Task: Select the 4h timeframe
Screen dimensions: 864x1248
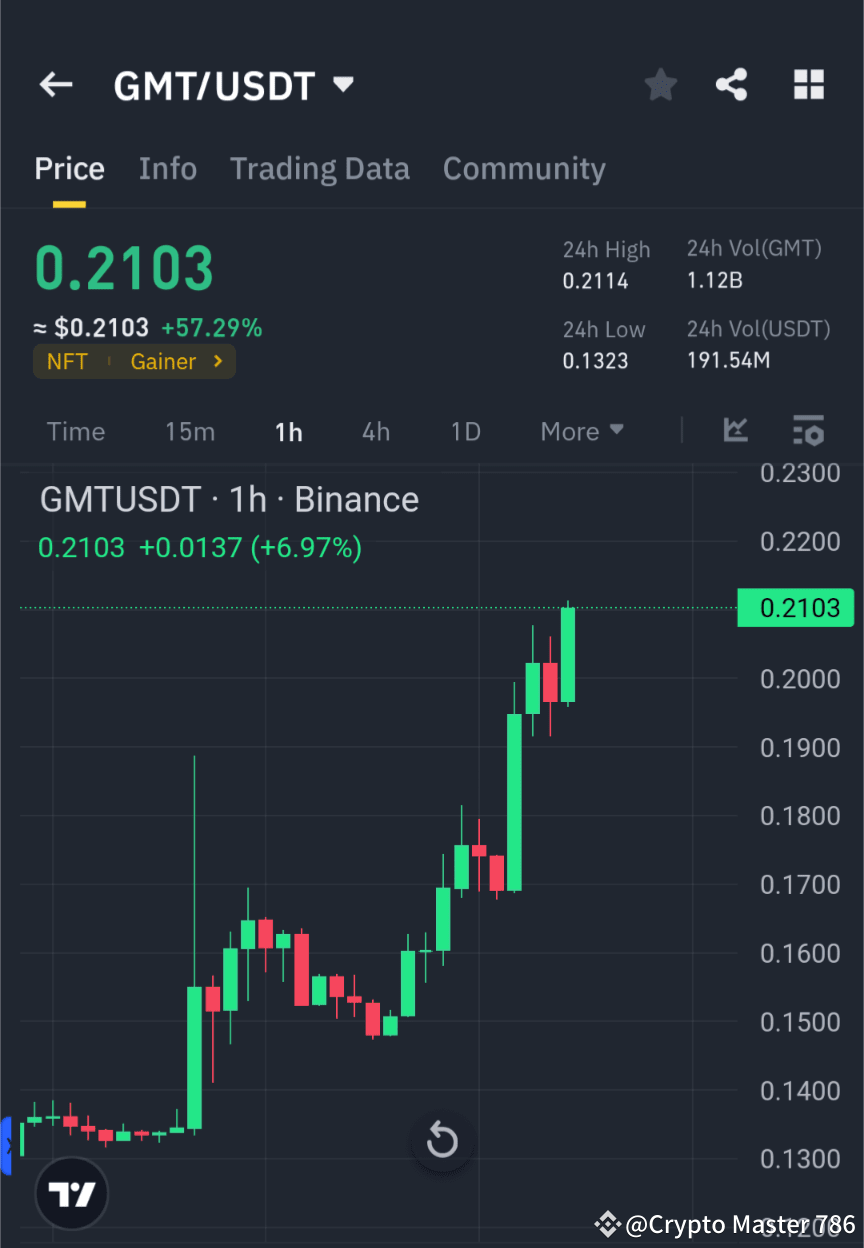Action: (x=375, y=431)
